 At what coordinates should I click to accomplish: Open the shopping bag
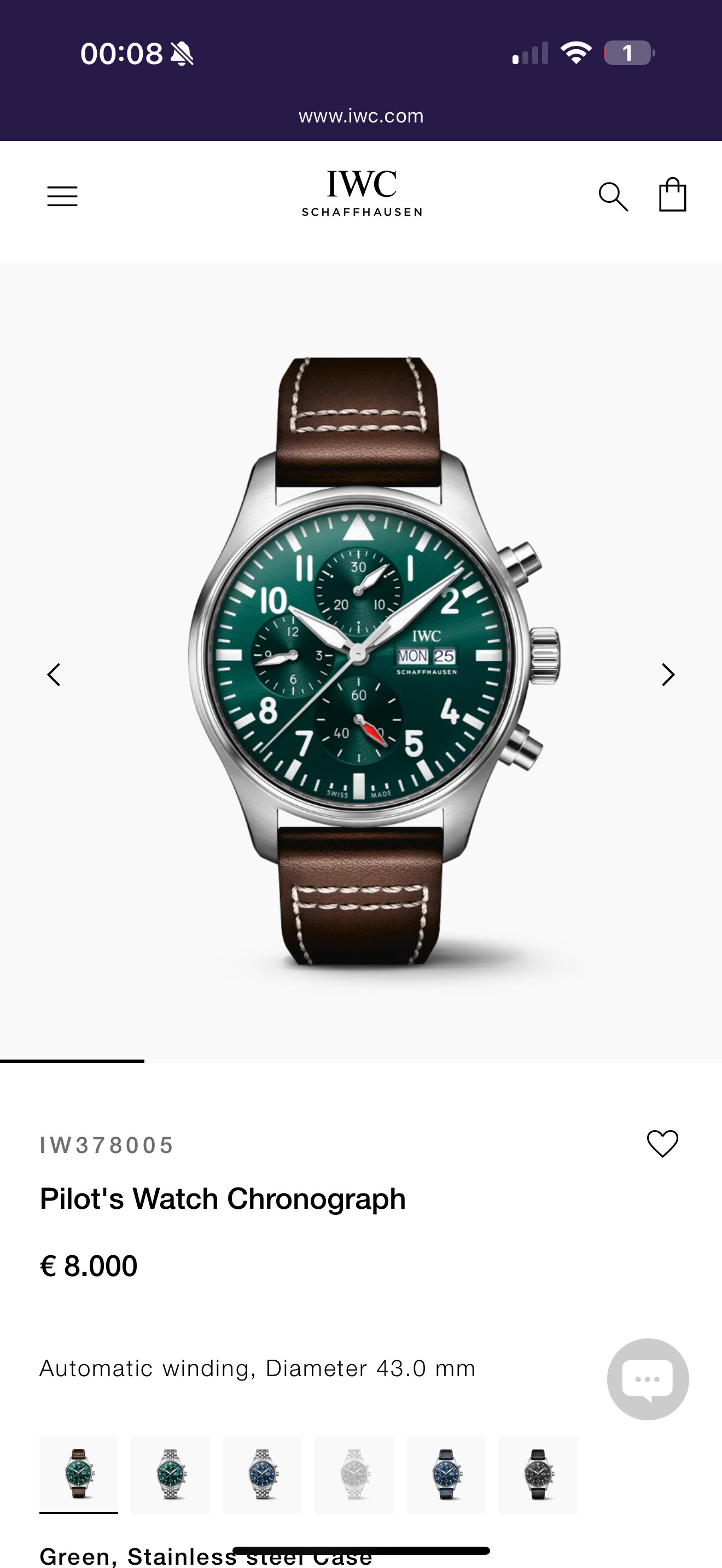pos(673,195)
